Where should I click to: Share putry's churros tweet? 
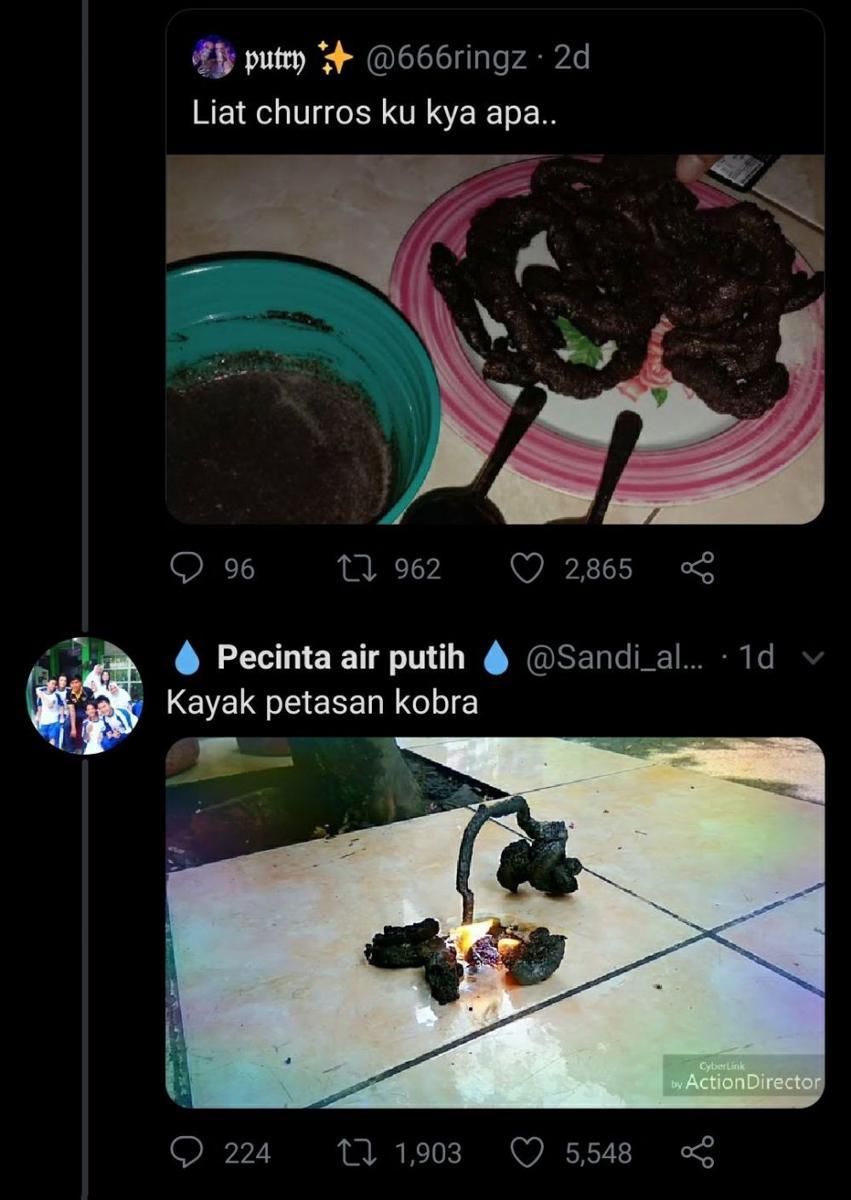pyautogui.click(x=697, y=569)
